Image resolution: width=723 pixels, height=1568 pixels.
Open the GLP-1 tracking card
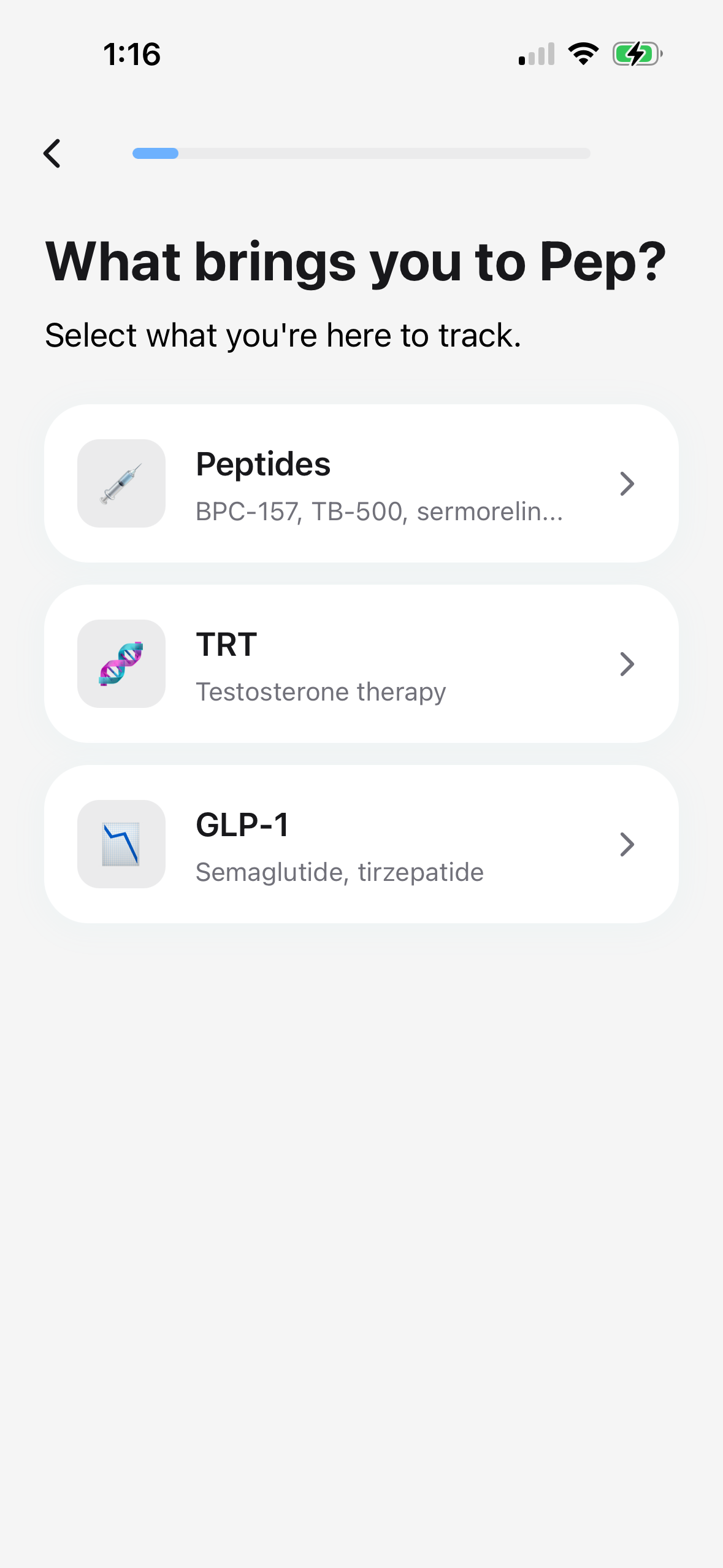[x=361, y=844]
